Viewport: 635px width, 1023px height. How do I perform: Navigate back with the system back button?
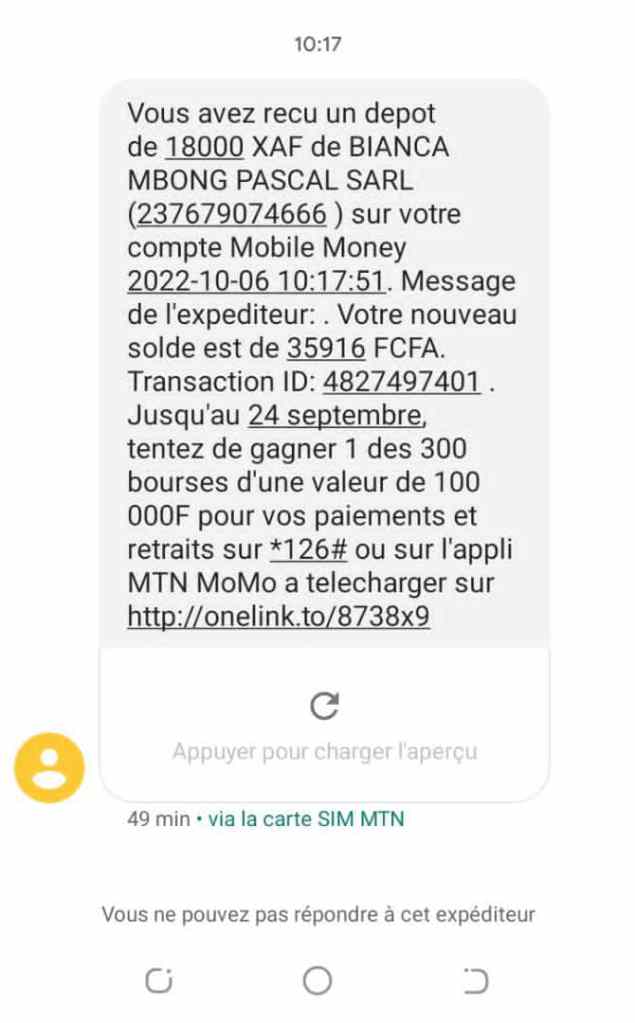click(475, 980)
